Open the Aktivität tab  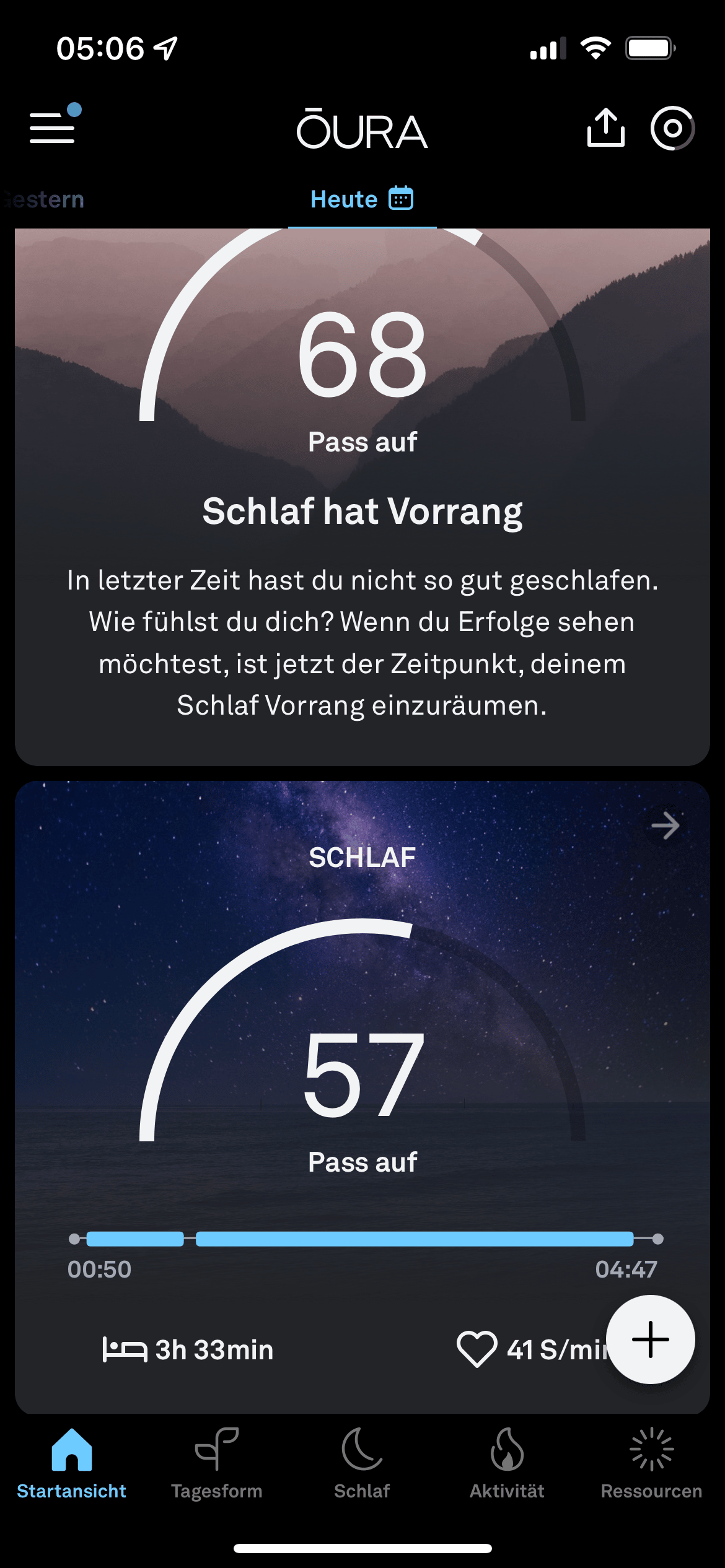pyautogui.click(x=507, y=1464)
